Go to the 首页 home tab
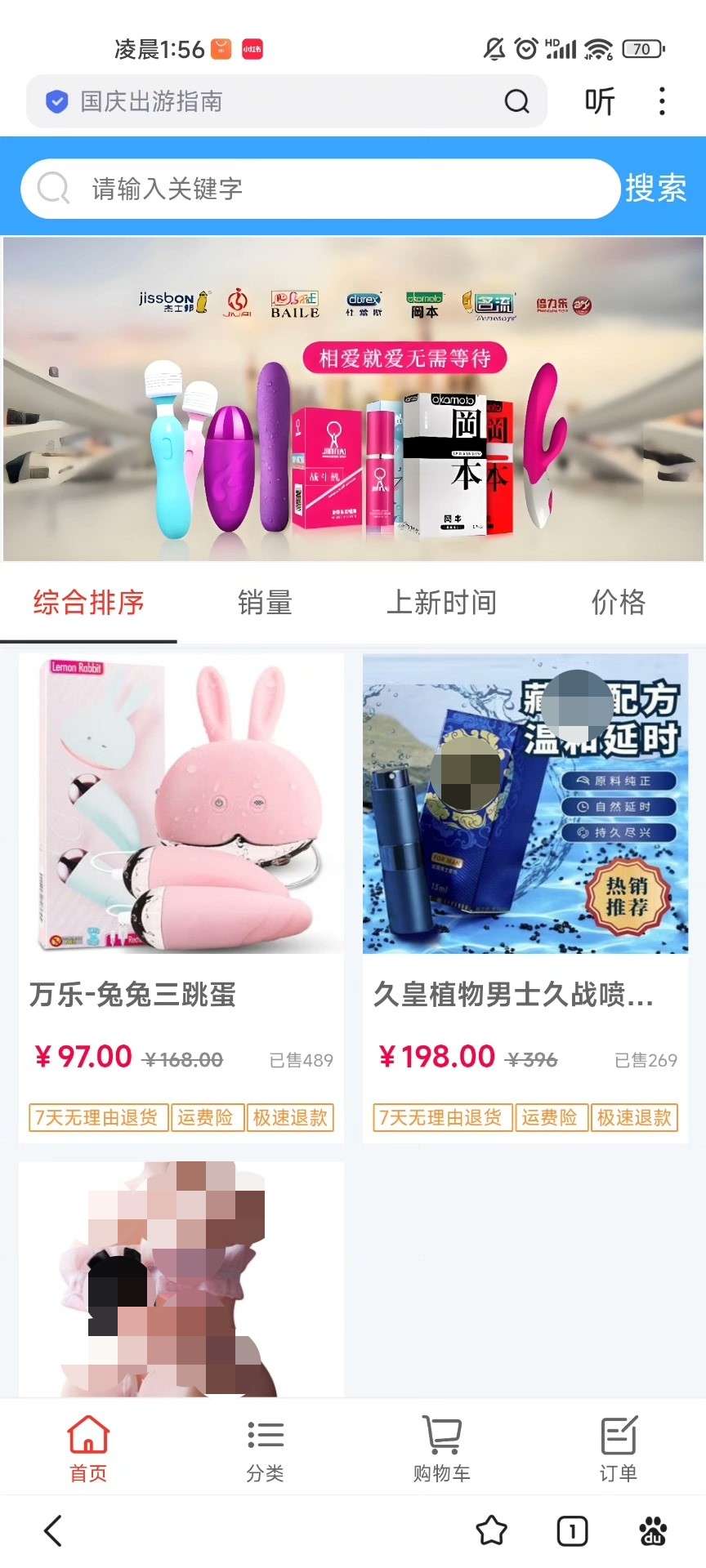 tap(88, 1448)
